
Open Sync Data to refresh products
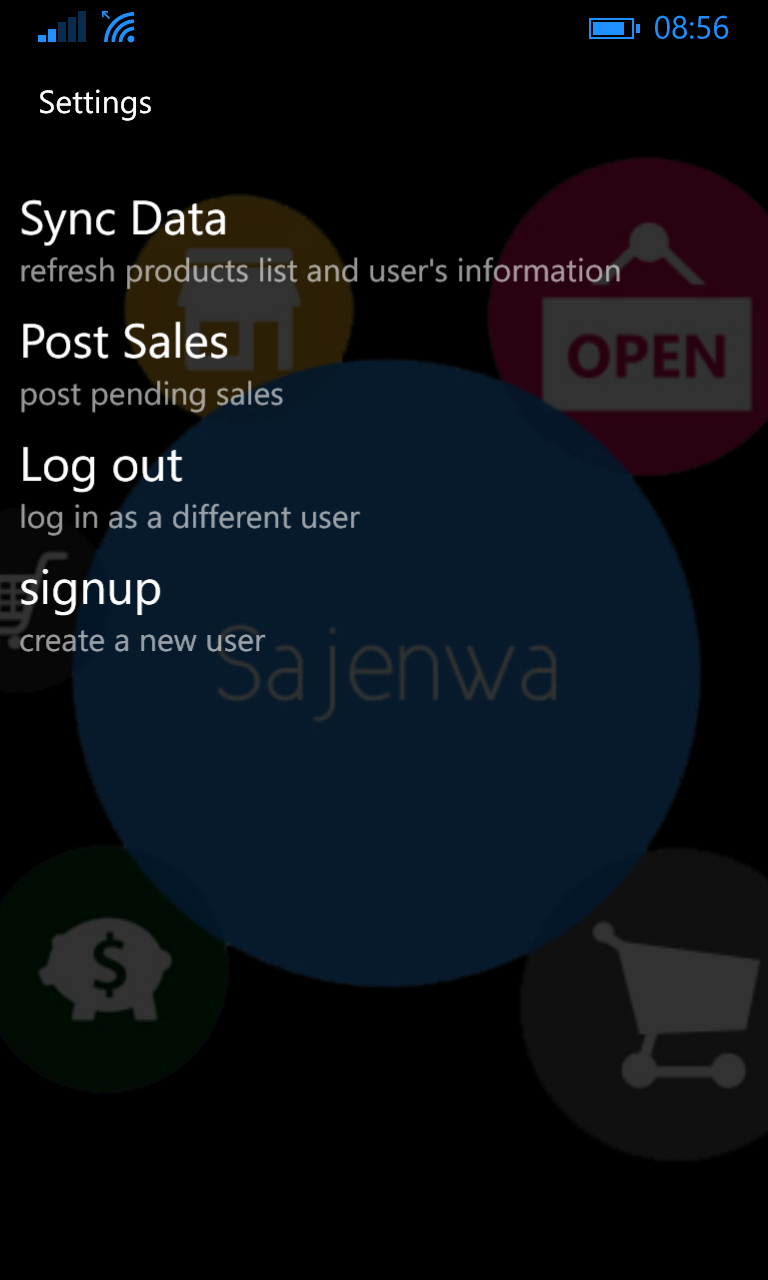pyautogui.click(x=320, y=242)
